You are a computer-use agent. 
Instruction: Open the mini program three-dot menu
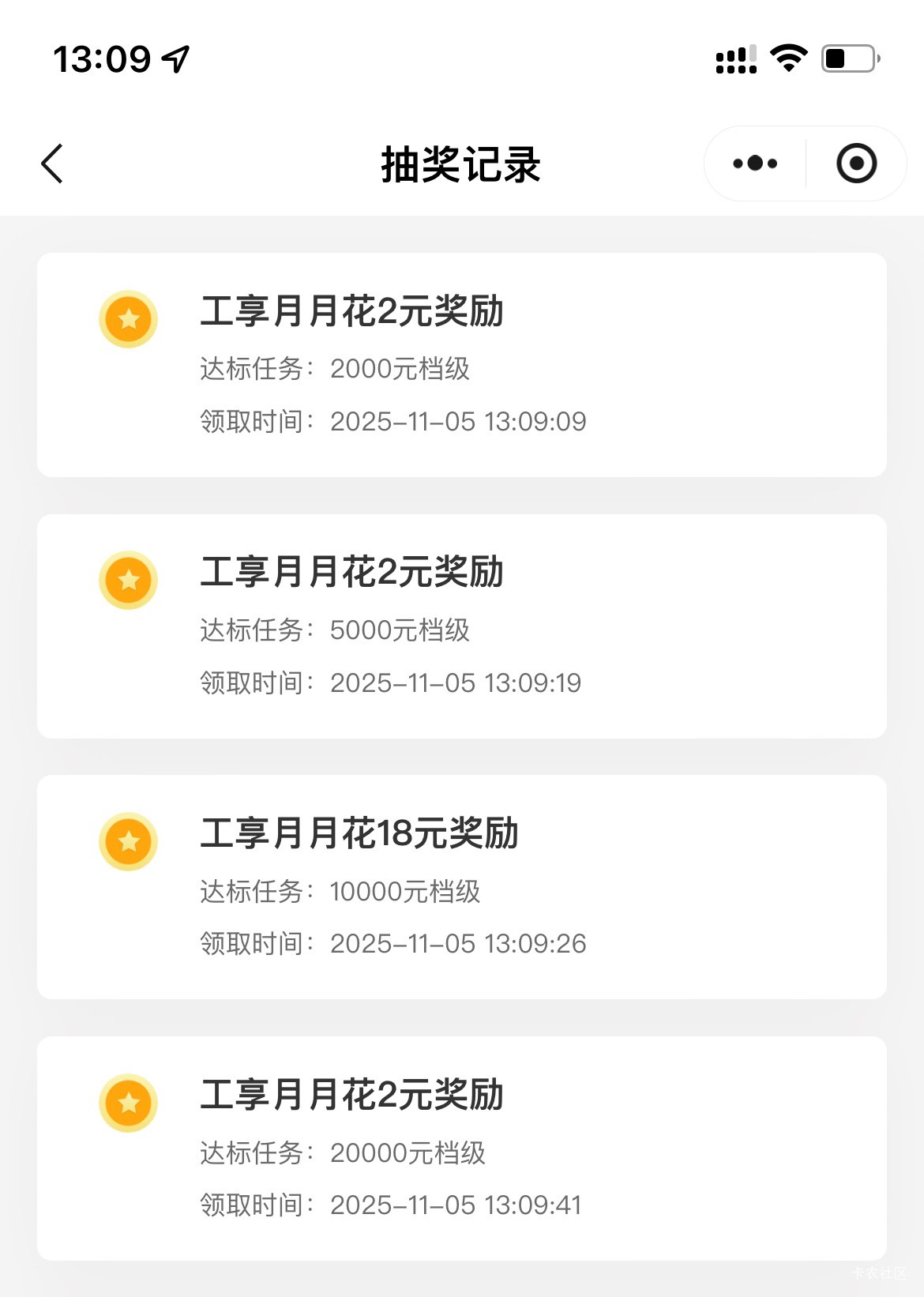(755, 164)
